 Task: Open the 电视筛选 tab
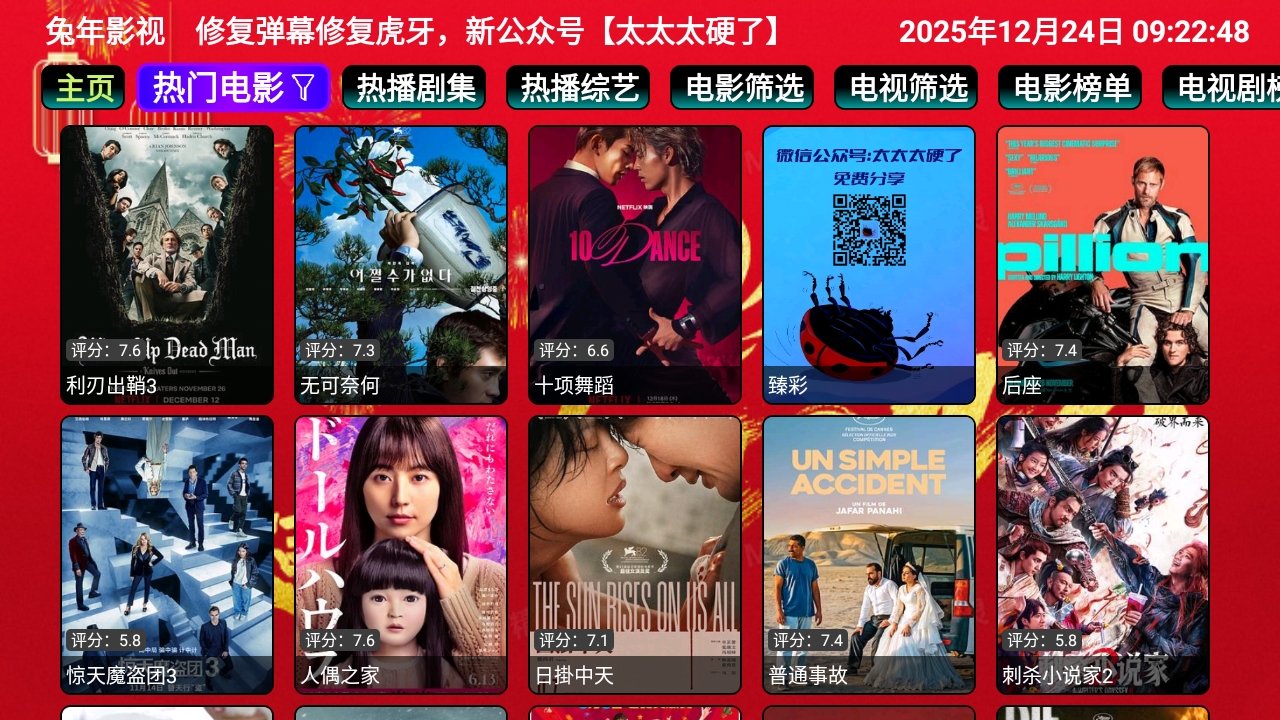906,88
